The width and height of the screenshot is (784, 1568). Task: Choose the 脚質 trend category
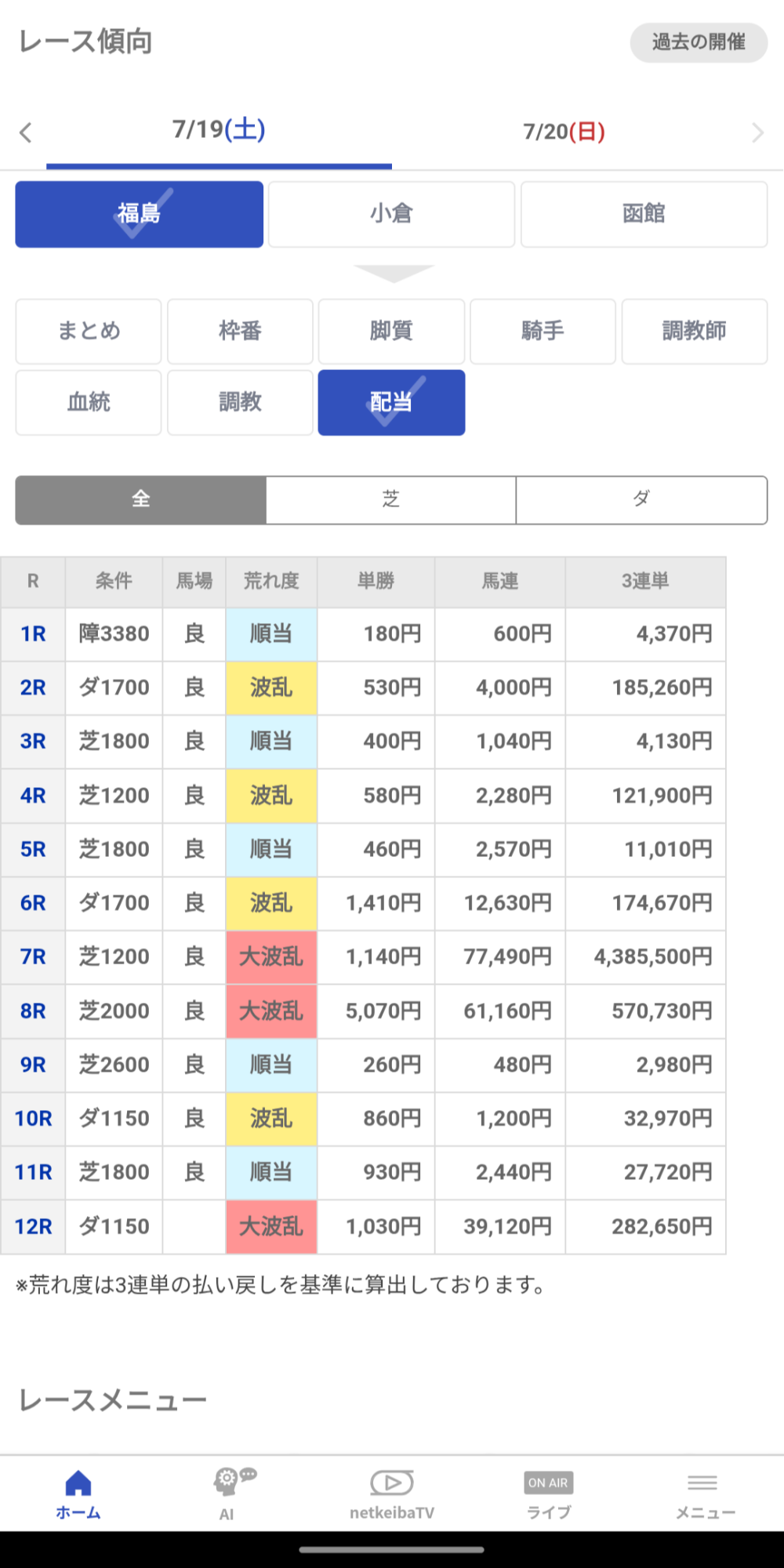[x=391, y=331]
